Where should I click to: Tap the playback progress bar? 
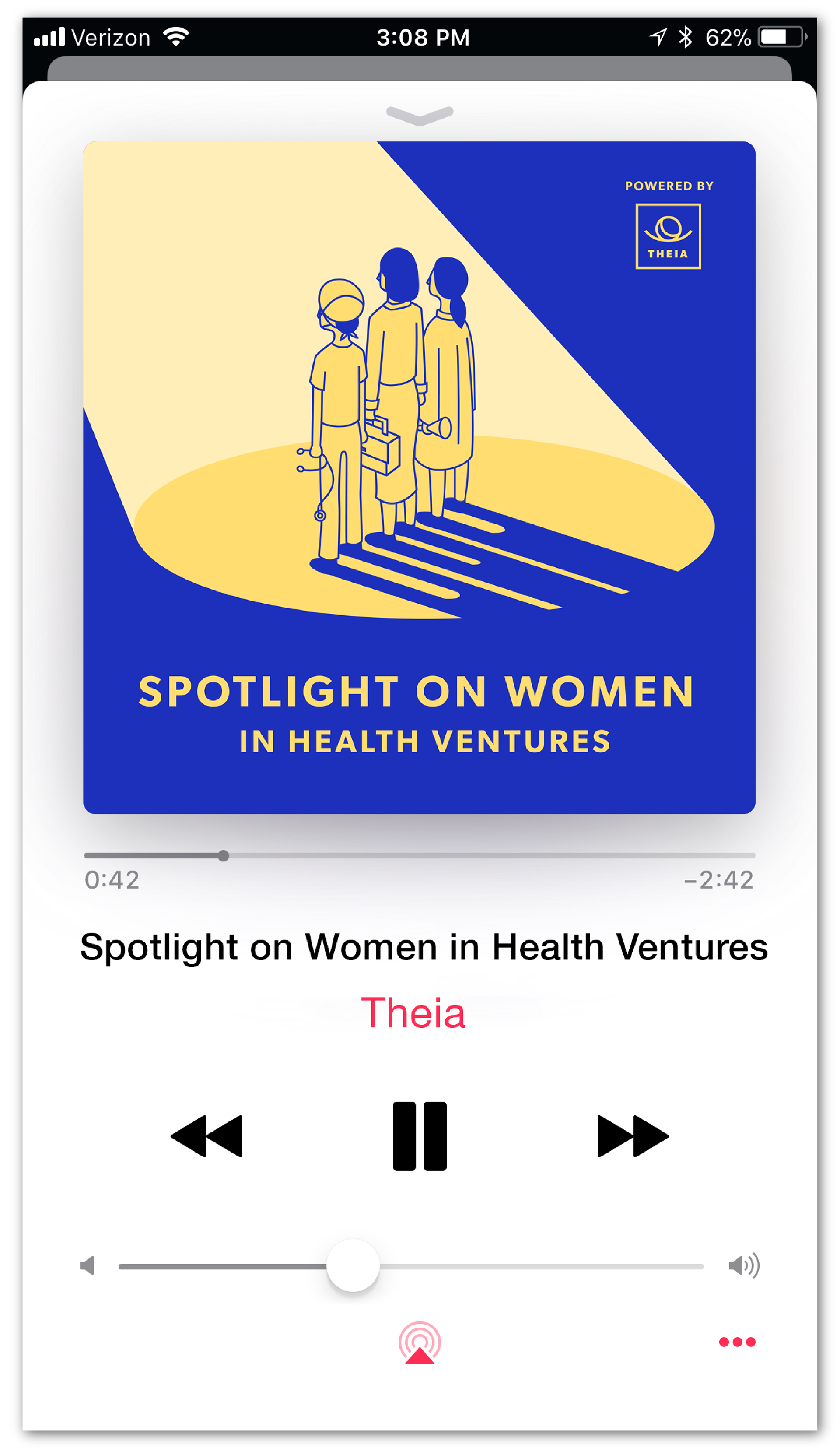click(420, 855)
